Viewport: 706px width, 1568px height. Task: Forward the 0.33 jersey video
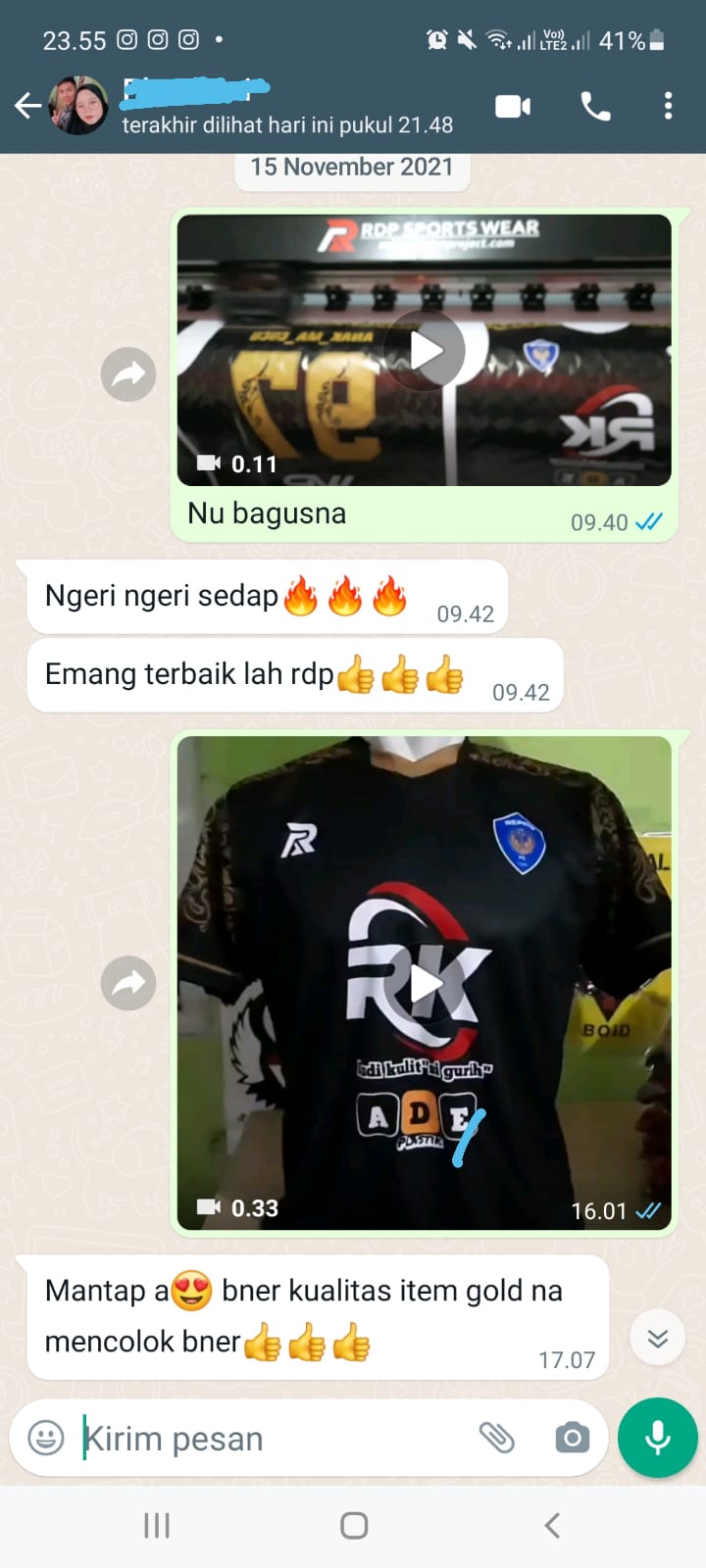128,983
